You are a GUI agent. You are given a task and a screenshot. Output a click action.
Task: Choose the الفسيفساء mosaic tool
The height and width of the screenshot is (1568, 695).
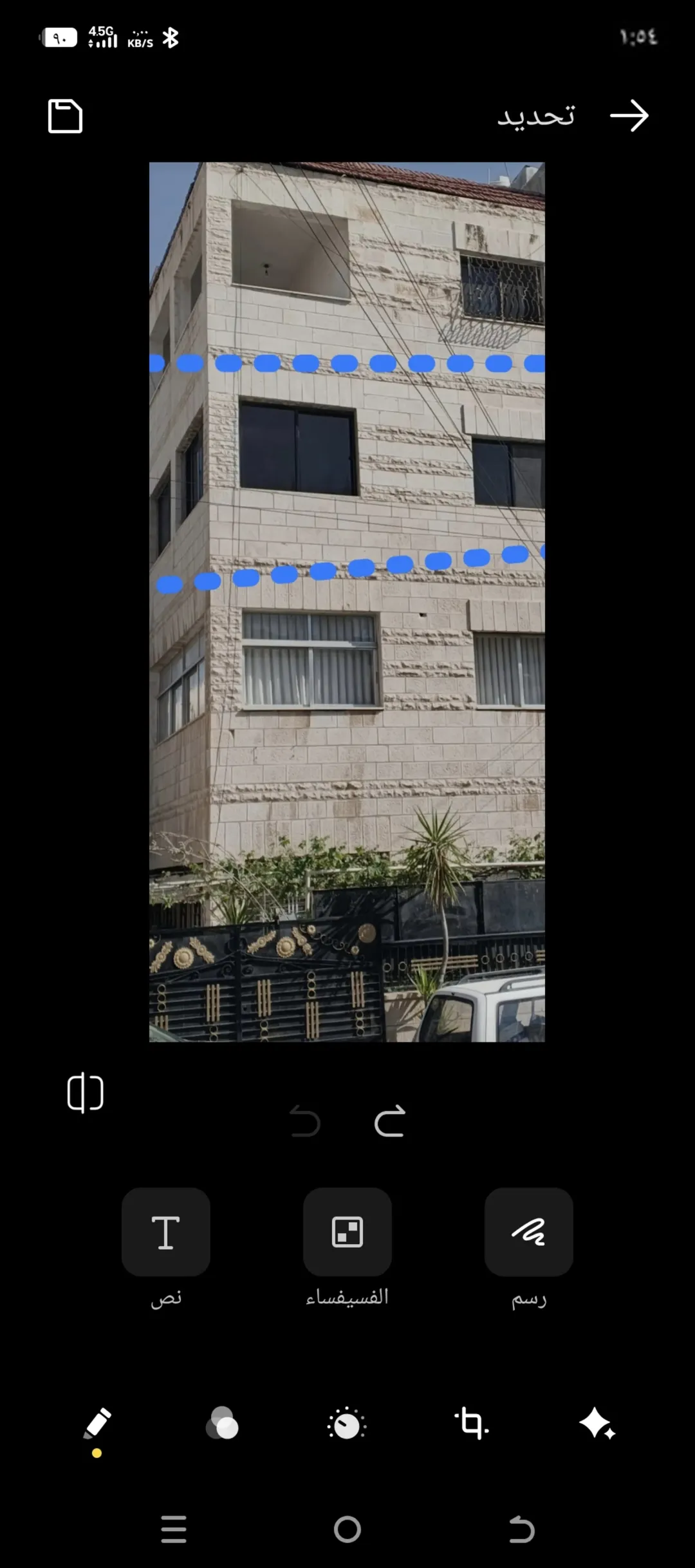click(347, 1233)
